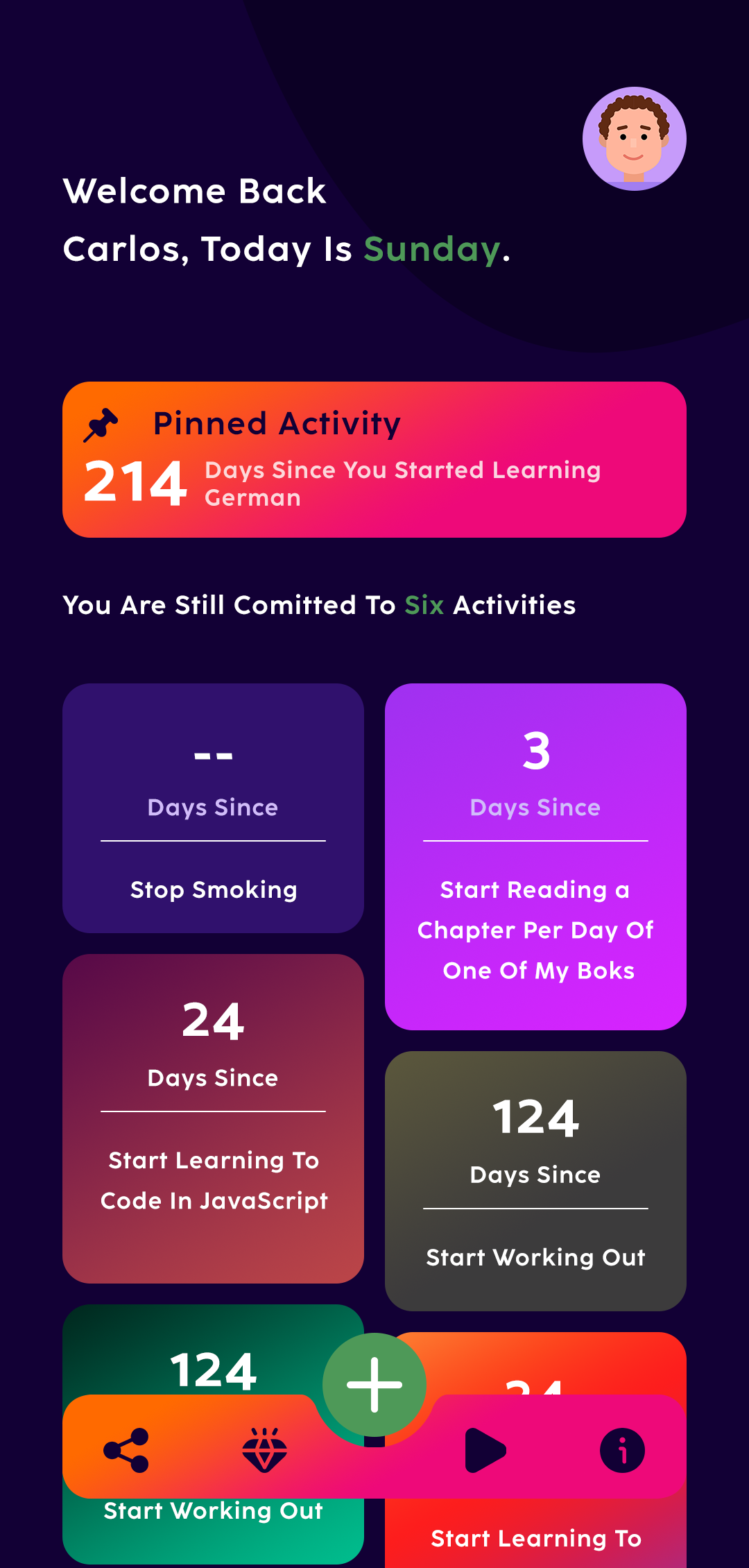This screenshot has width=749, height=1568.
Task: Tap the share icon in bottom bar
Action: point(126,1450)
